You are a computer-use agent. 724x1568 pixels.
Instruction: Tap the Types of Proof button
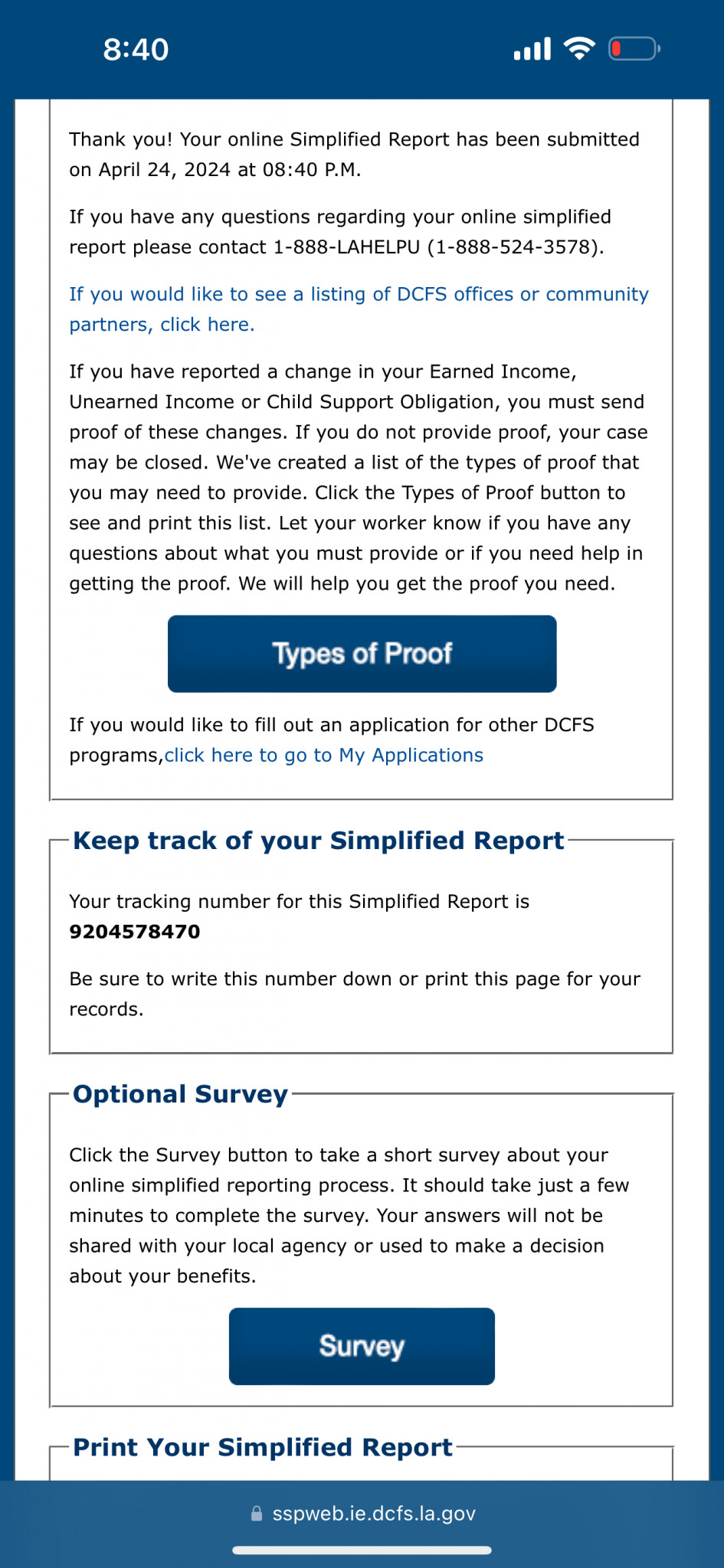click(362, 654)
